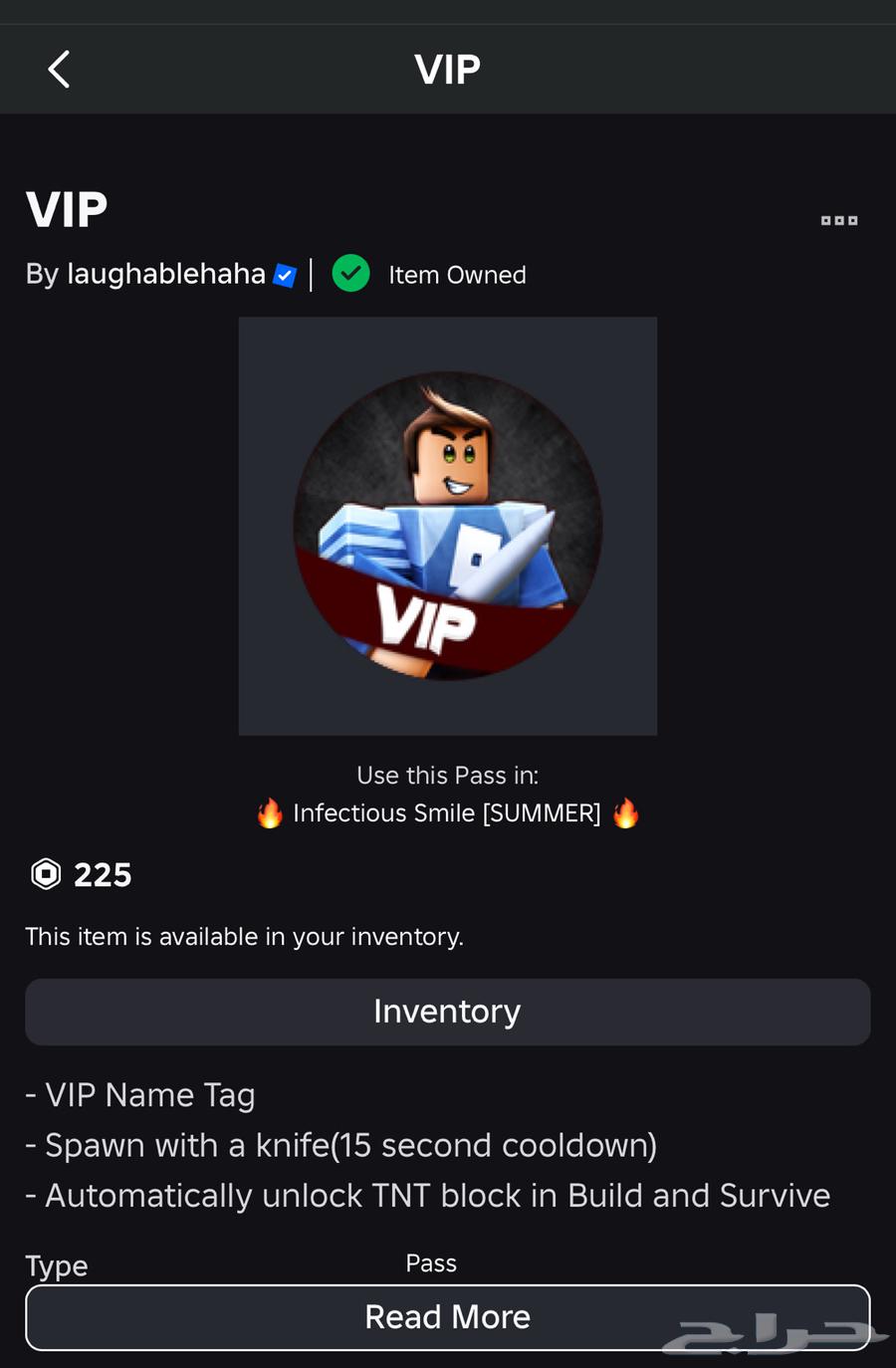
Task: Open the Infectious Smile [SUMMER] game page
Action: click(x=447, y=813)
